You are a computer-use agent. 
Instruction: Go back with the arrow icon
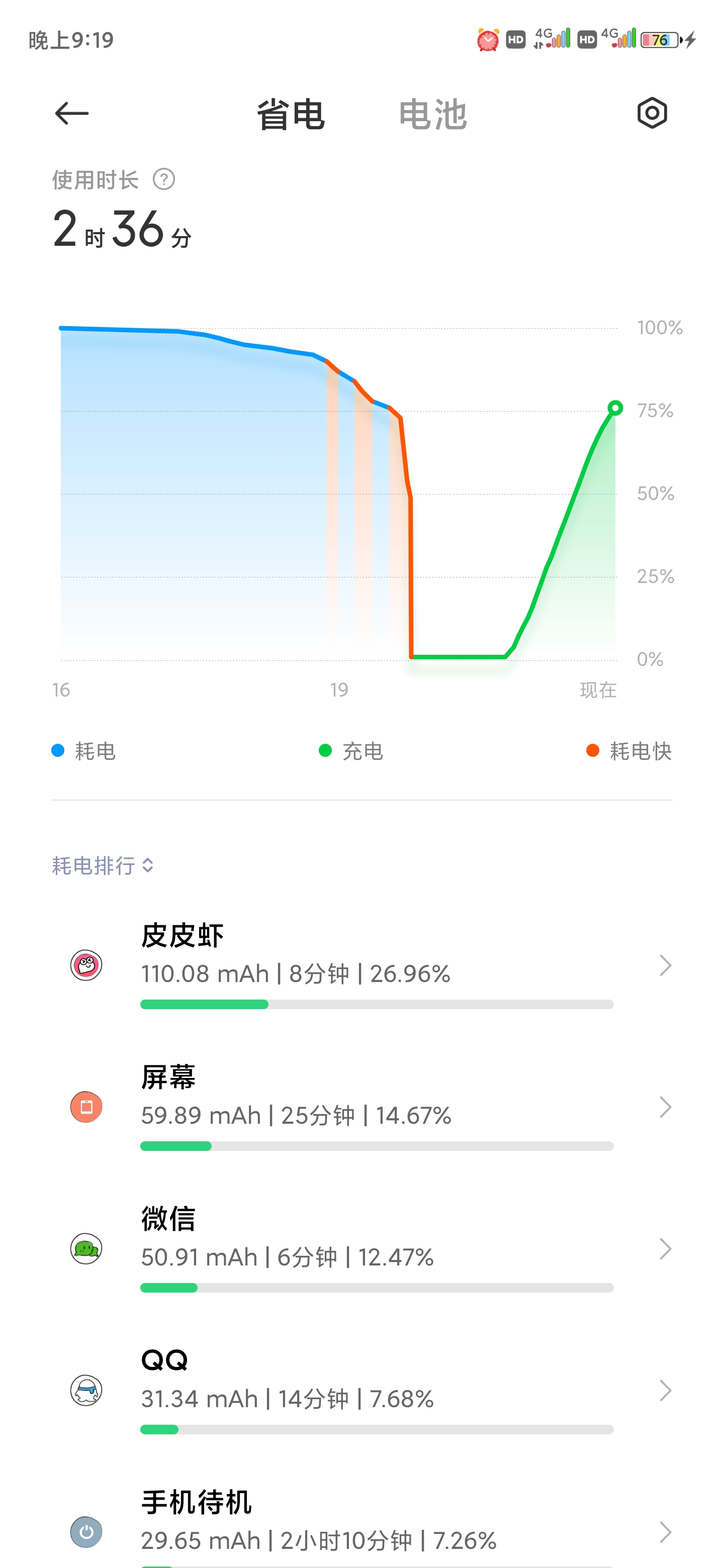[72, 113]
